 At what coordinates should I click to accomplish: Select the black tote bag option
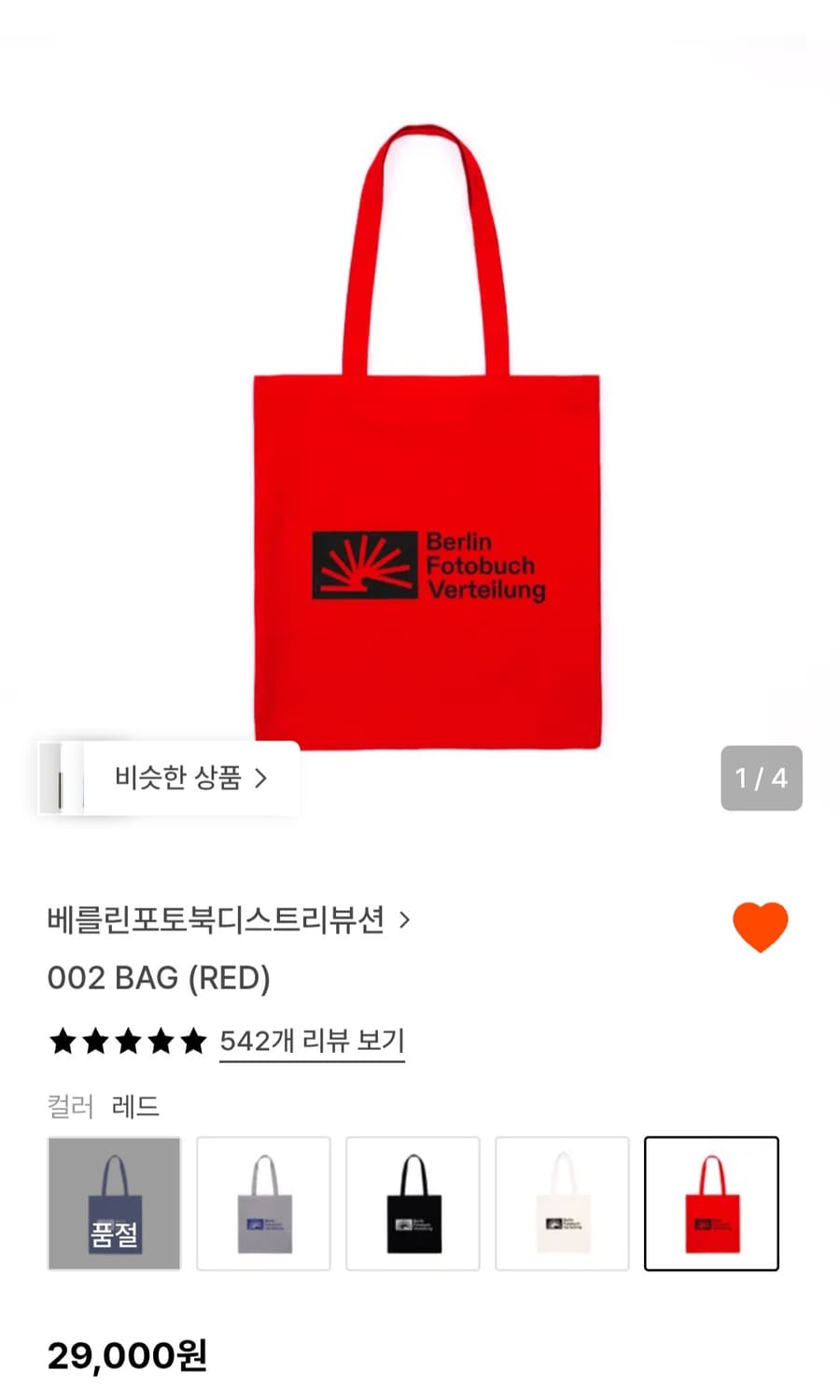(x=413, y=1203)
